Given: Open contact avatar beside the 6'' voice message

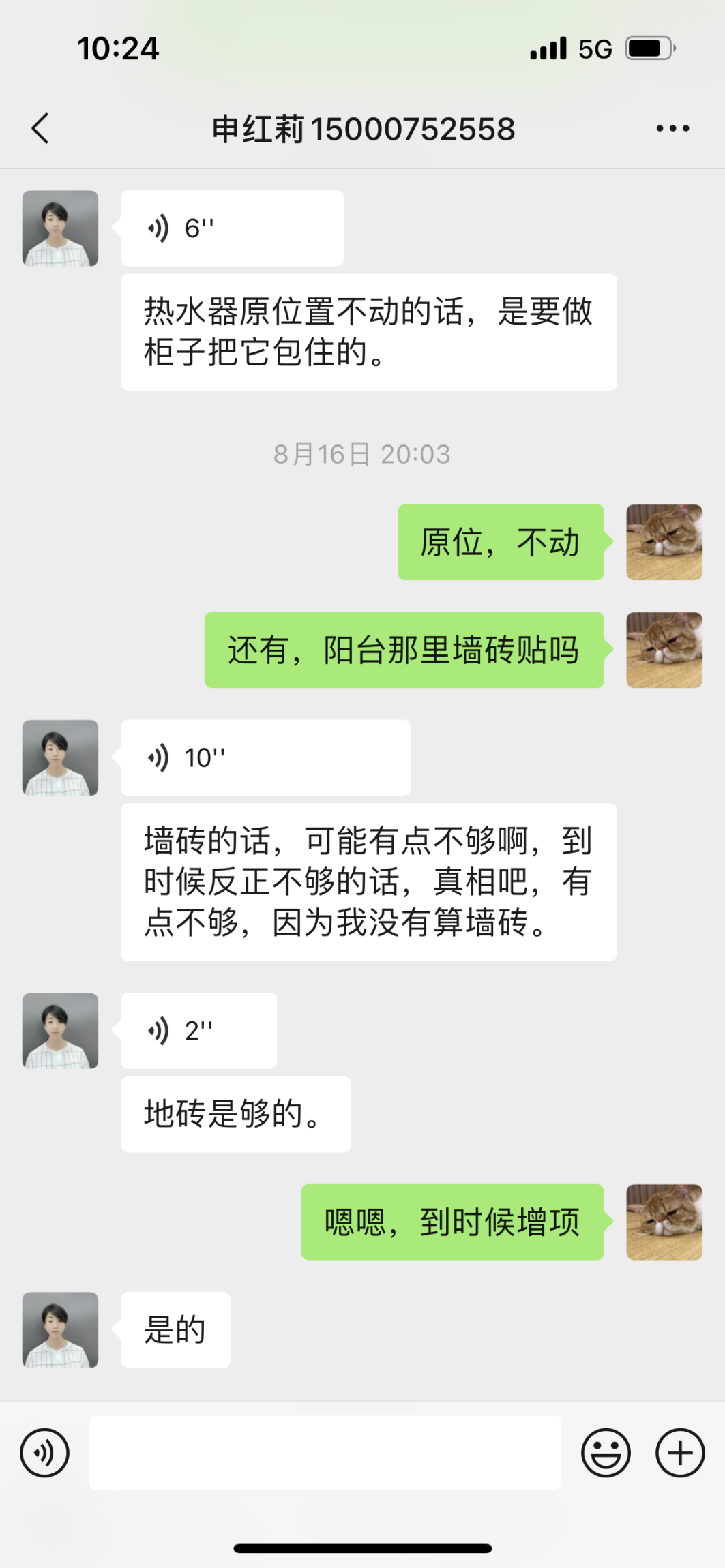Looking at the screenshot, I should [60, 228].
